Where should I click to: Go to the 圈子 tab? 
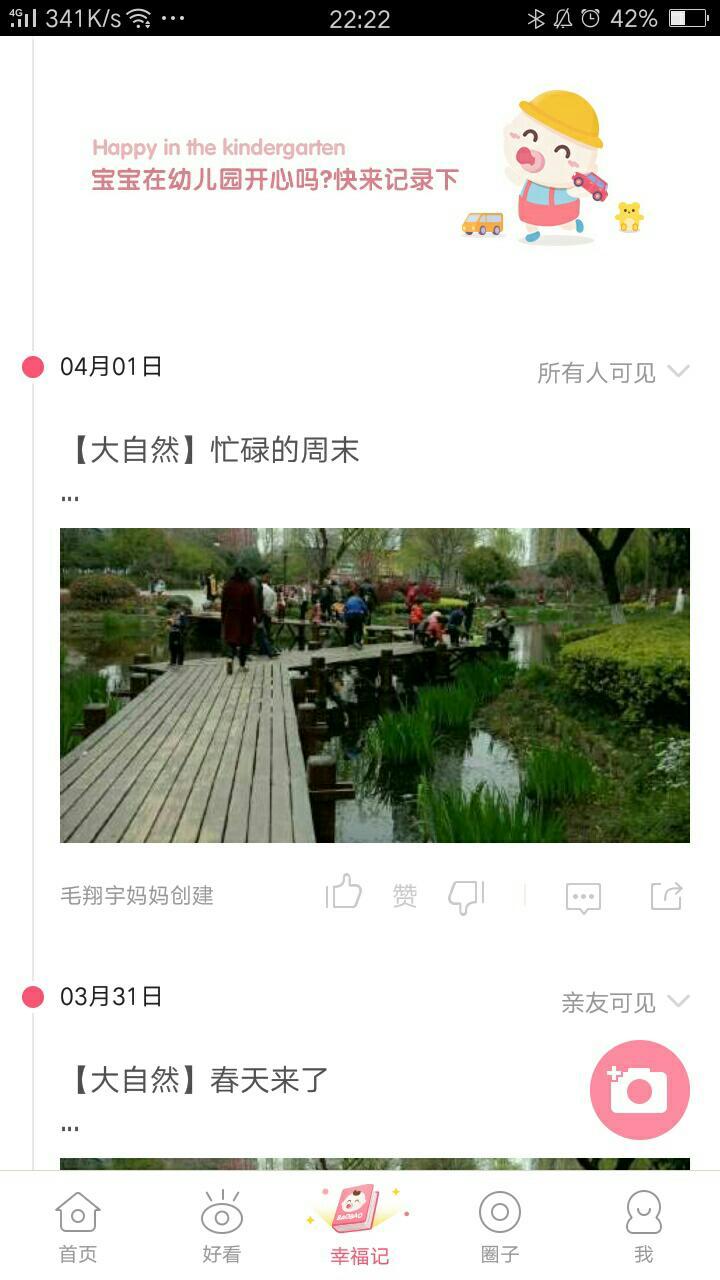[x=500, y=1226]
